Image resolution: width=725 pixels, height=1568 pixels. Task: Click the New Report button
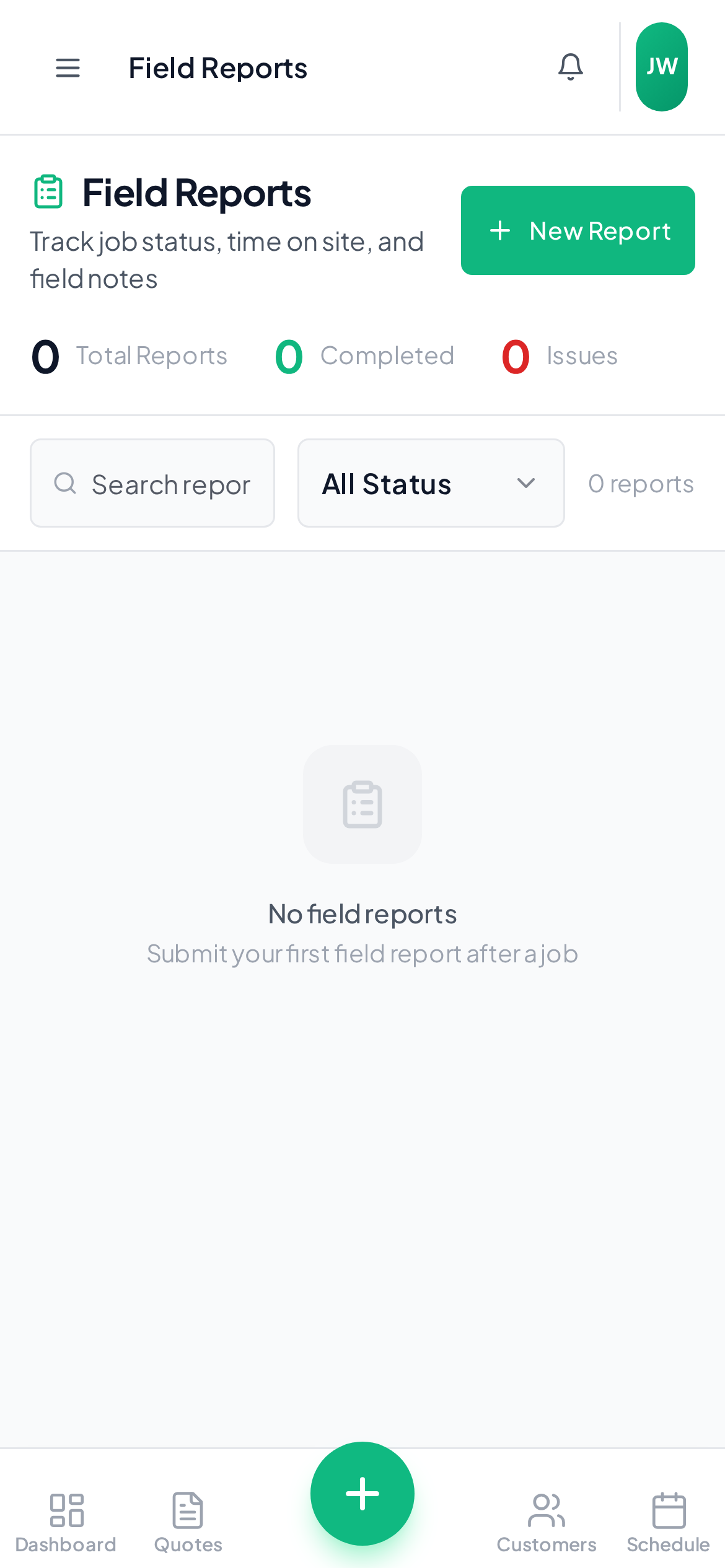point(578,230)
